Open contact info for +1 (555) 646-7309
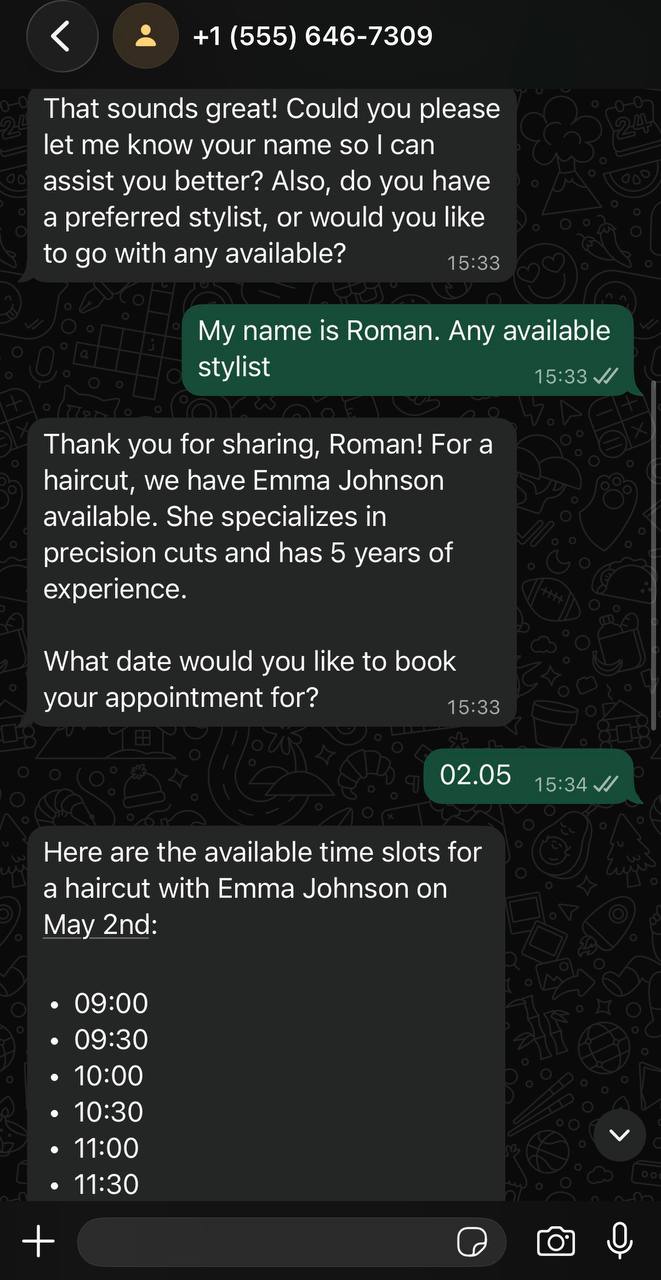The image size is (661, 1280). [313, 37]
